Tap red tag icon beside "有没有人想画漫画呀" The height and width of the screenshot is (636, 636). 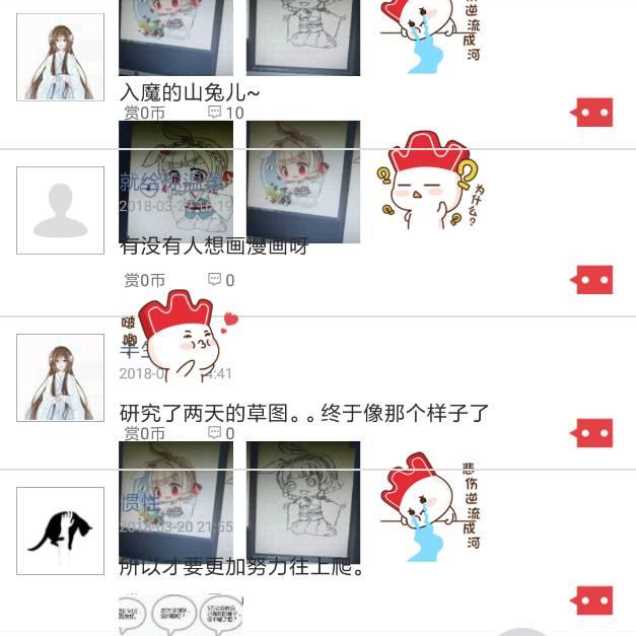click(592, 280)
